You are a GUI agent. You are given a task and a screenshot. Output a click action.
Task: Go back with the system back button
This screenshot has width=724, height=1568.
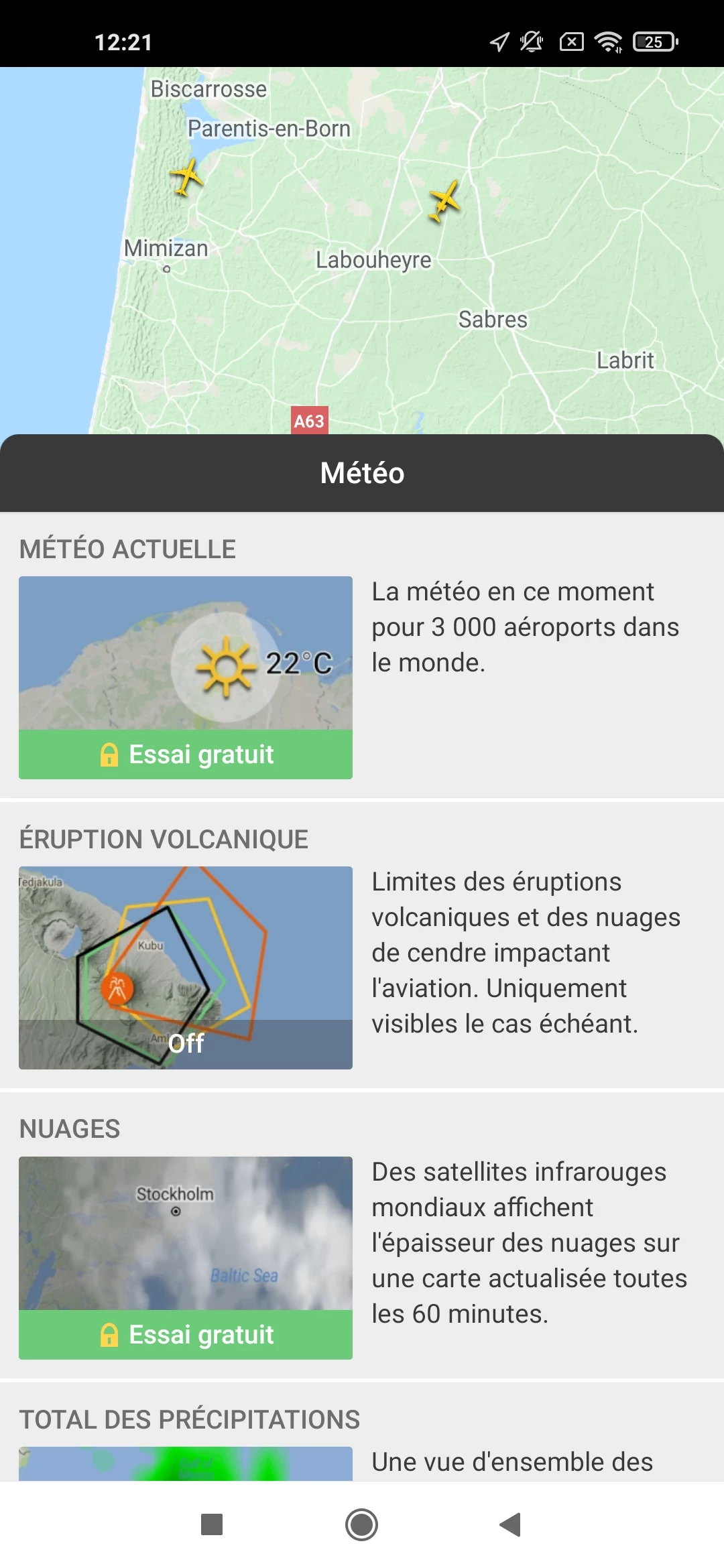tap(511, 1524)
